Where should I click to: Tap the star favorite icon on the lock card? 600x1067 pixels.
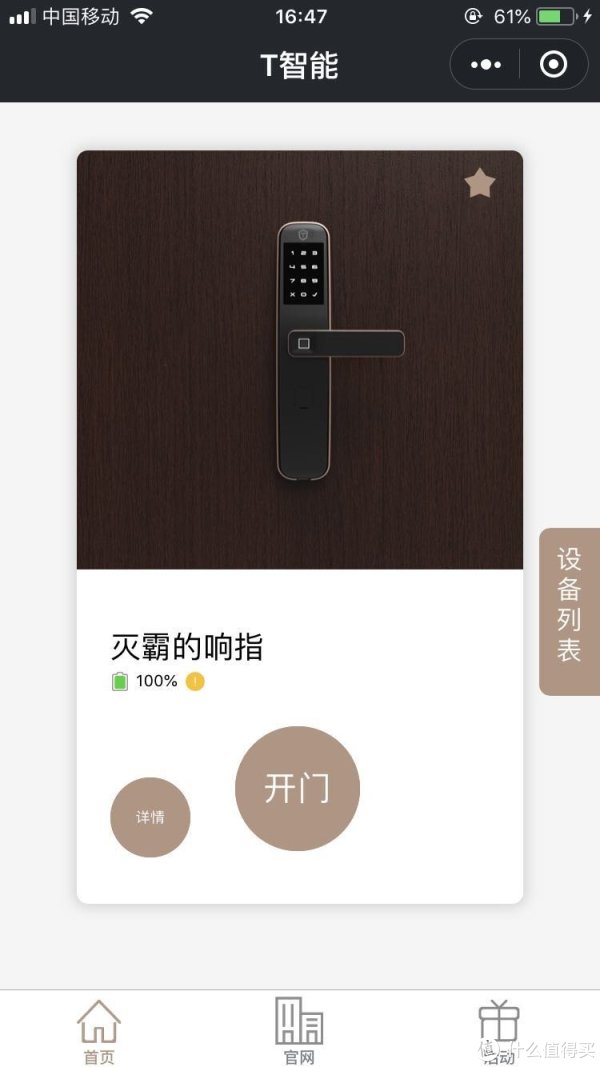(x=480, y=183)
